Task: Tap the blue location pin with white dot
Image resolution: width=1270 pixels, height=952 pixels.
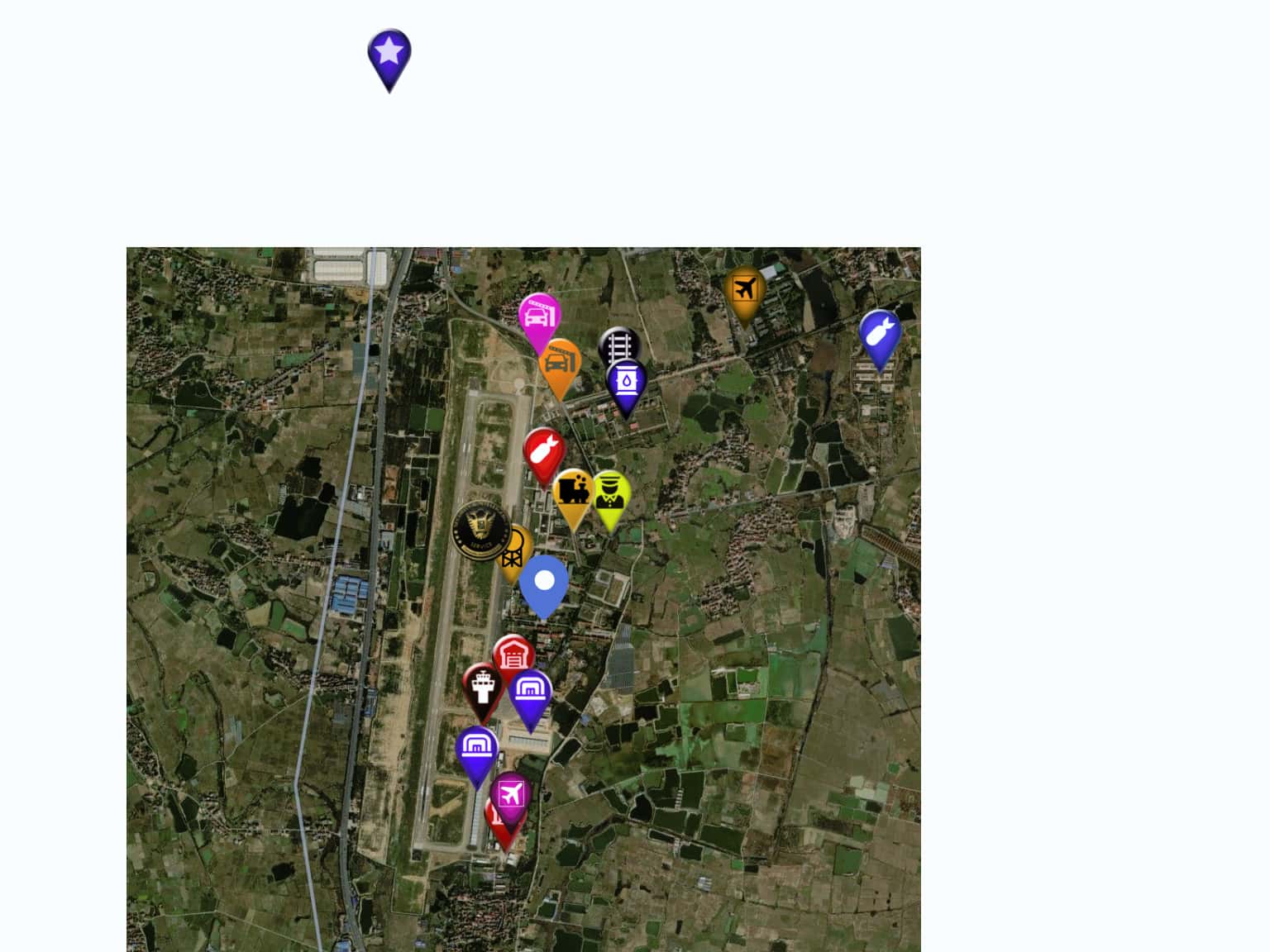Action: [x=544, y=582]
